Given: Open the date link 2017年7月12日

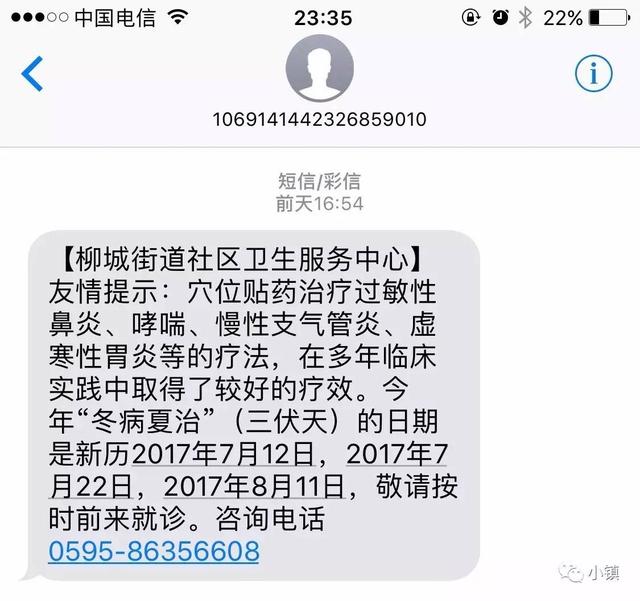Looking at the screenshot, I should (224, 454).
